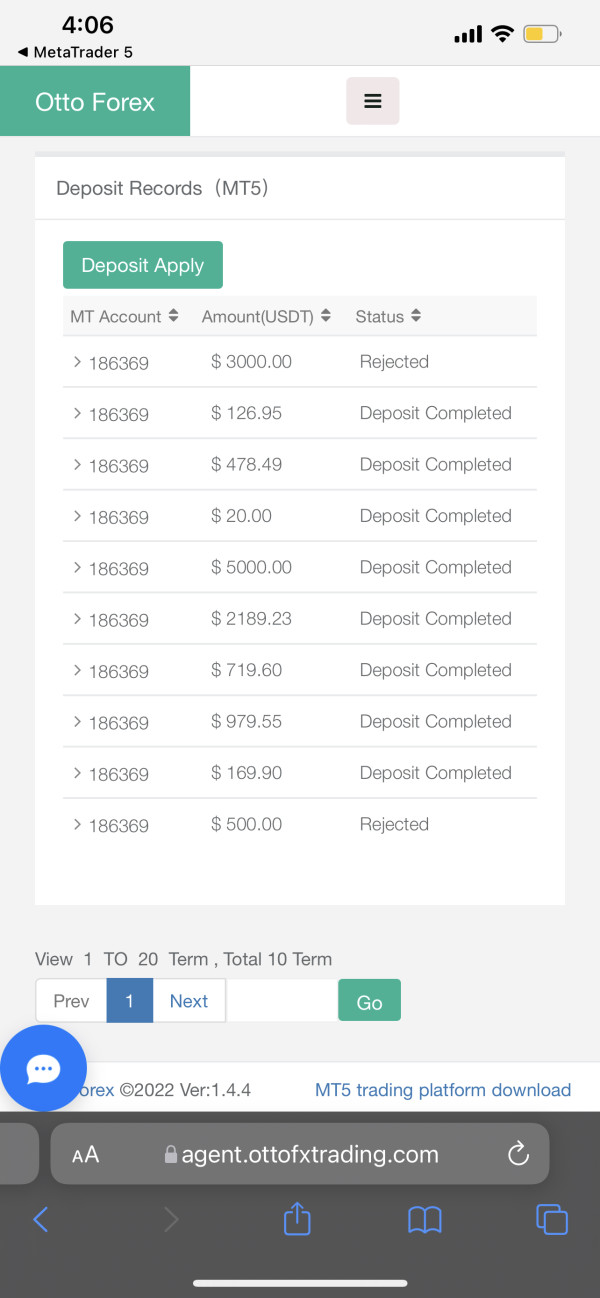Tap the green Go button

(x=369, y=1001)
